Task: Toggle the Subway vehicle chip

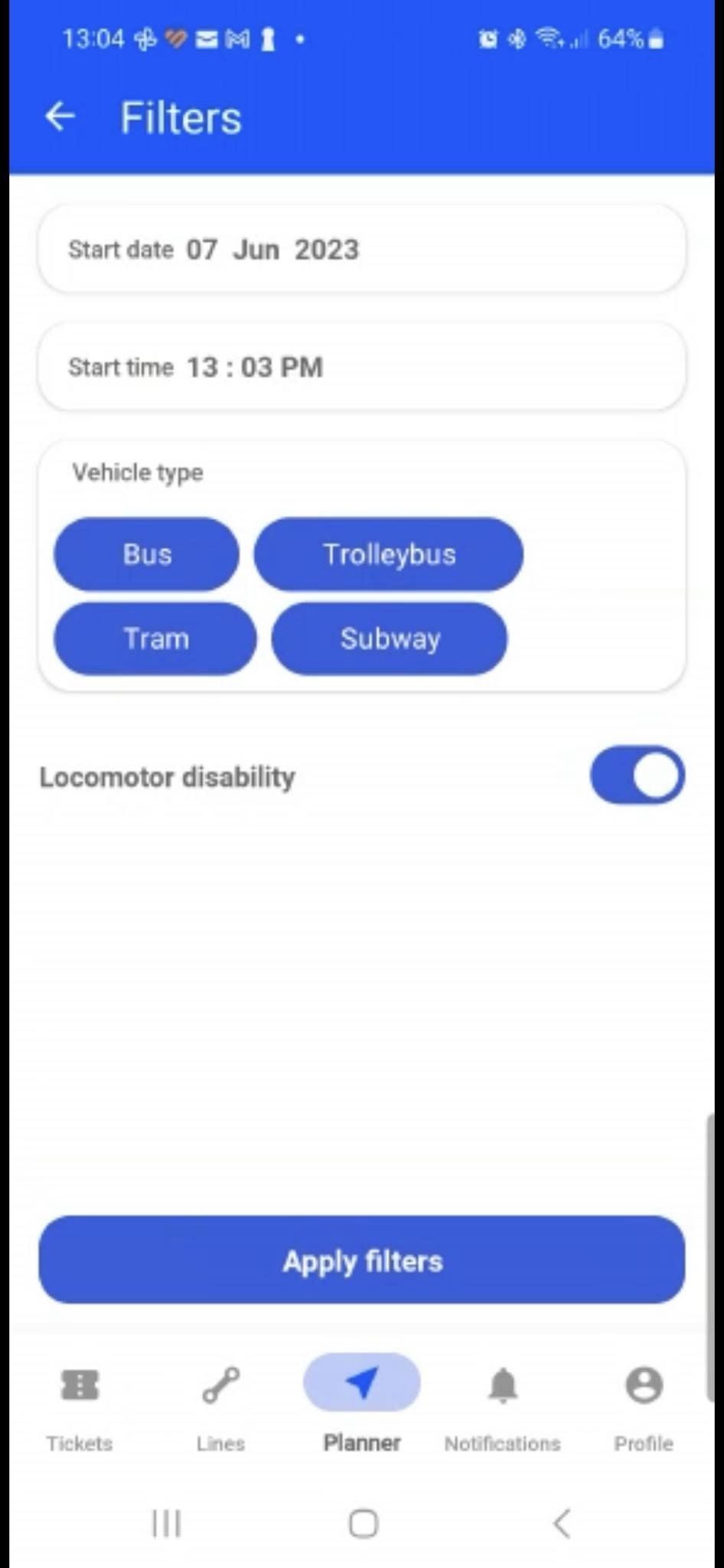Action: point(390,638)
